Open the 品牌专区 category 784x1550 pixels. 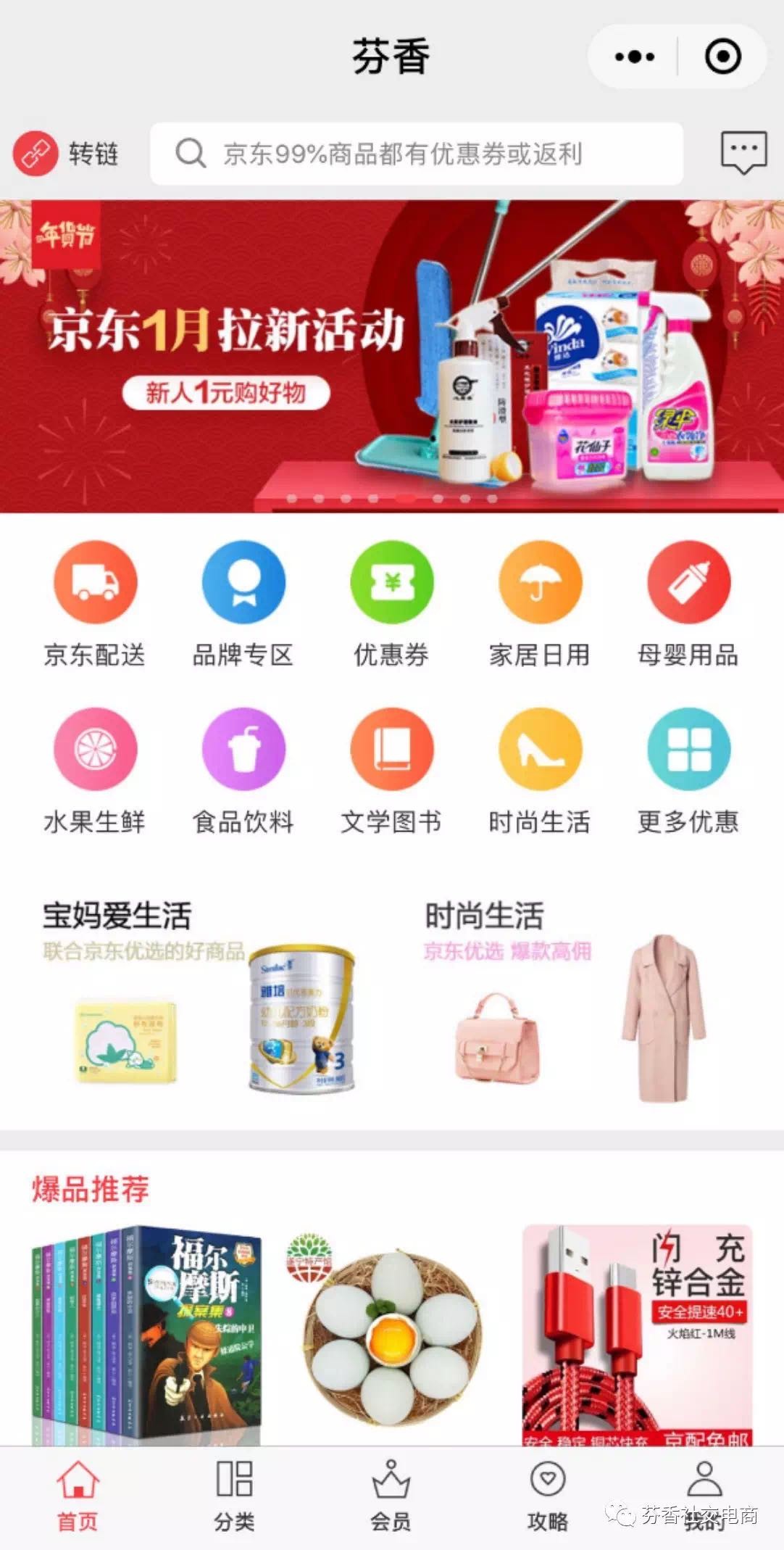click(243, 603)
